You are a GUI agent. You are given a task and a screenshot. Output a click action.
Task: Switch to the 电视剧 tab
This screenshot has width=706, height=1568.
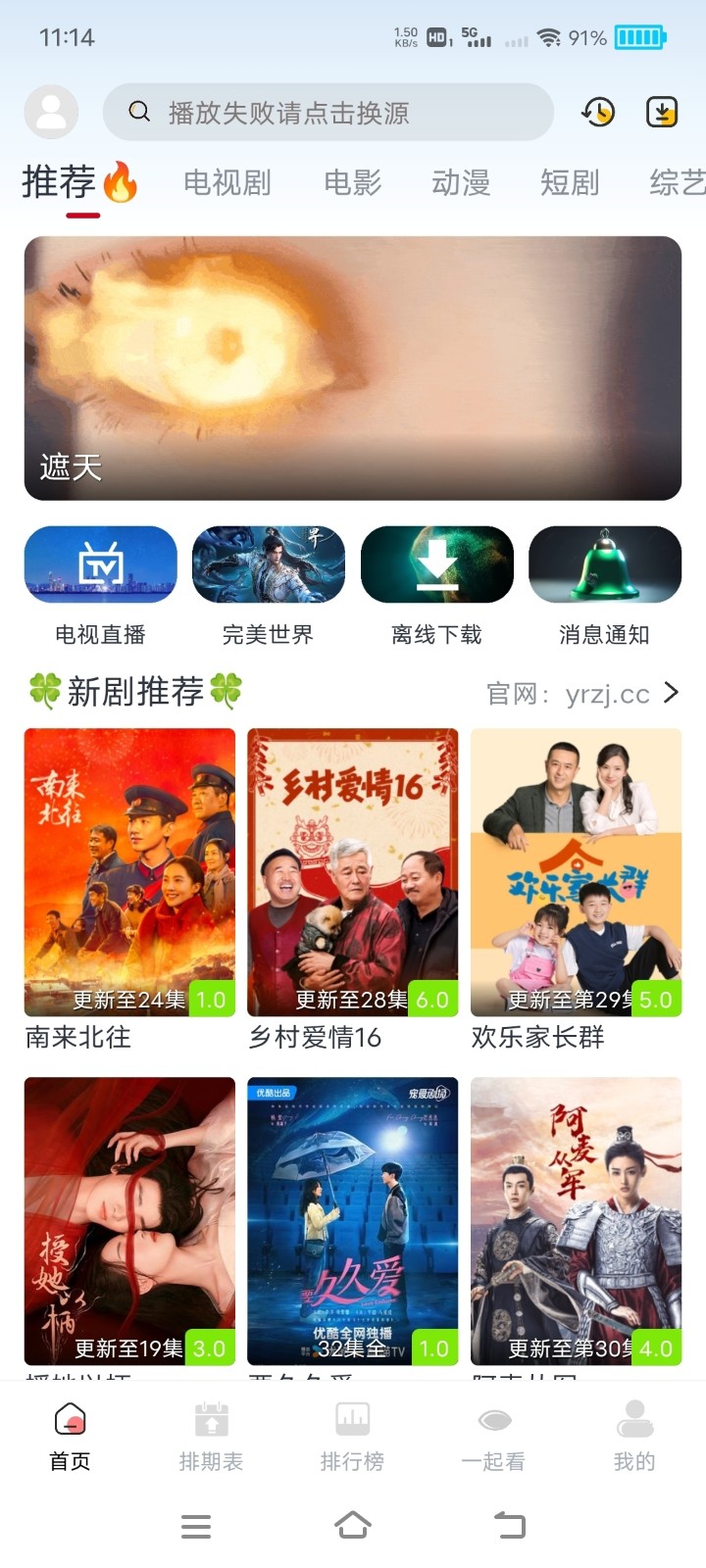[227, 182]
